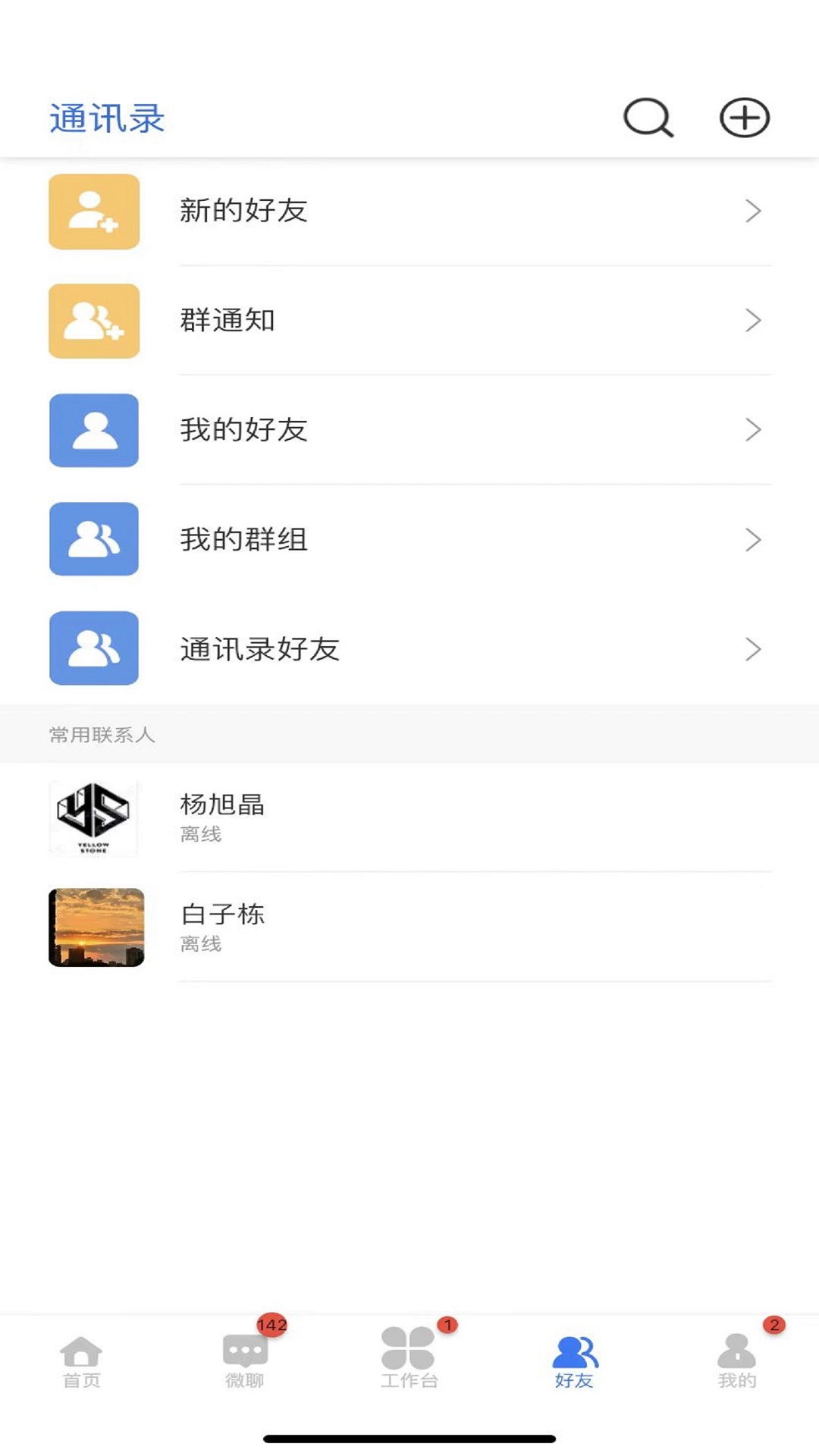Viewport: 819px width, 1456px height.
Task: Click 杨旭晶's avatar thumbnail
Action: [x=94, y=818]
